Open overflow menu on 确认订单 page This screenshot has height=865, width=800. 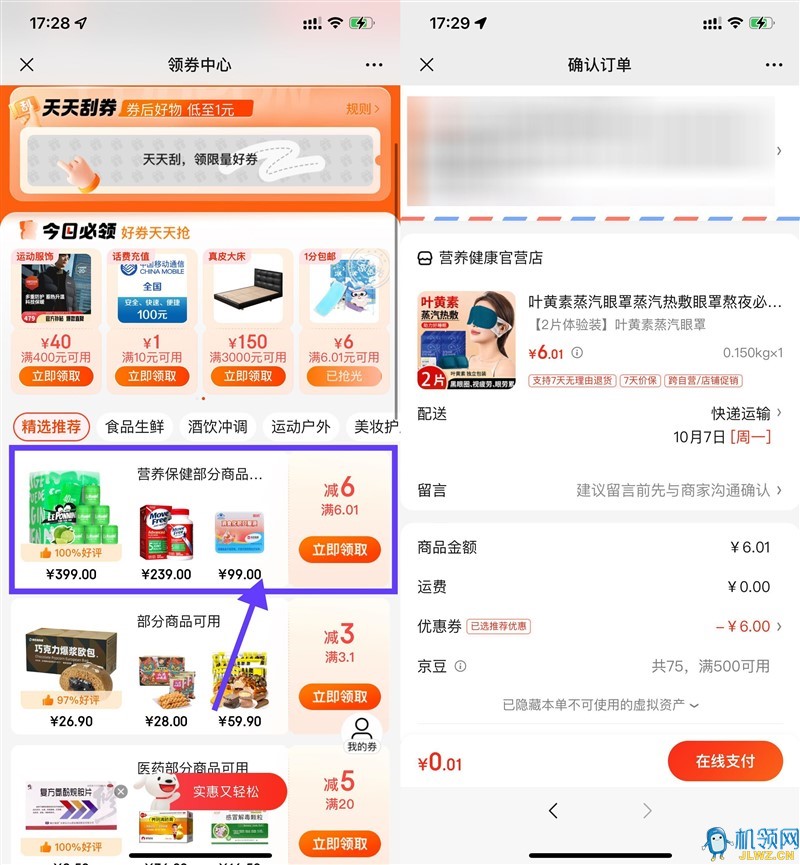pyautogui.click(x=774, y=65)
